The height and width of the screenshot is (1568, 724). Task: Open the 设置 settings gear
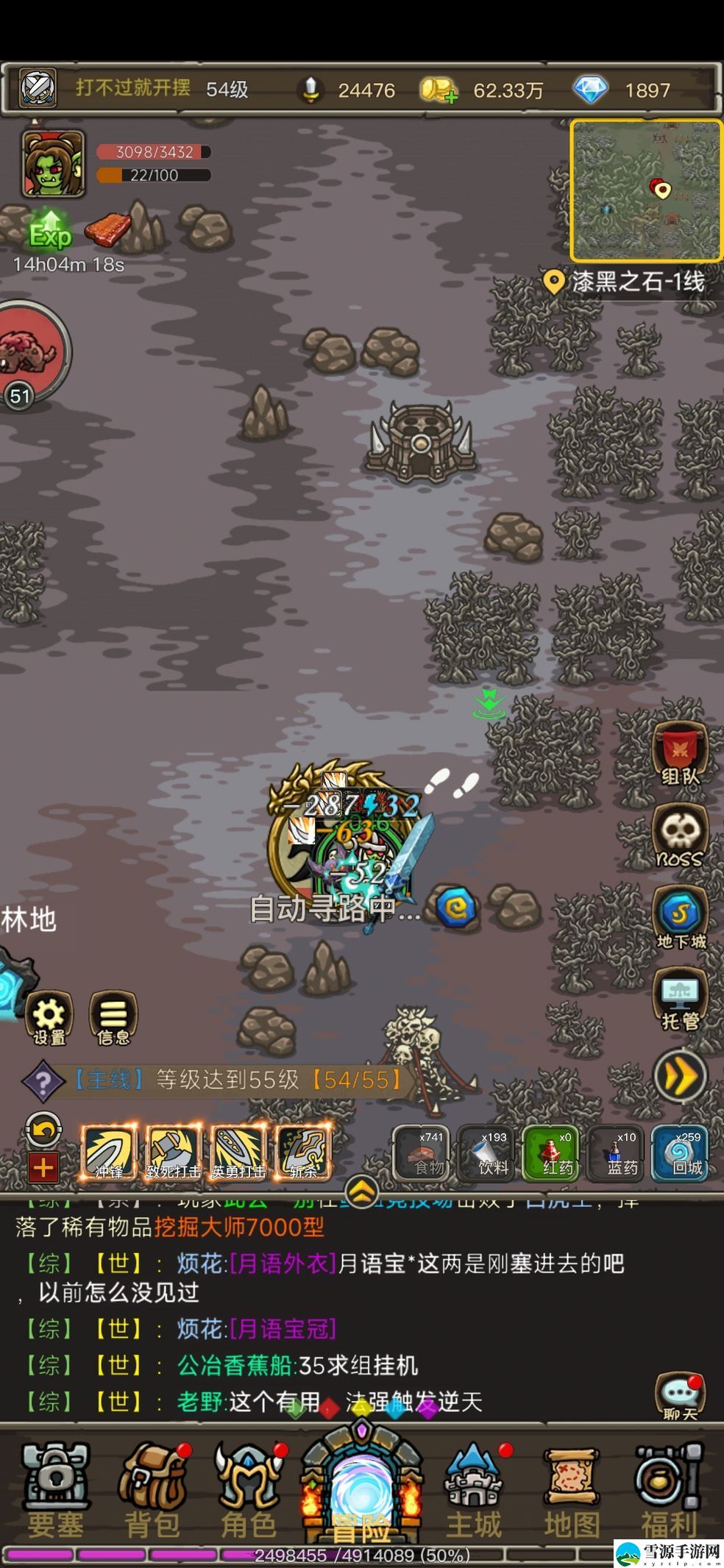(49, 1018)
